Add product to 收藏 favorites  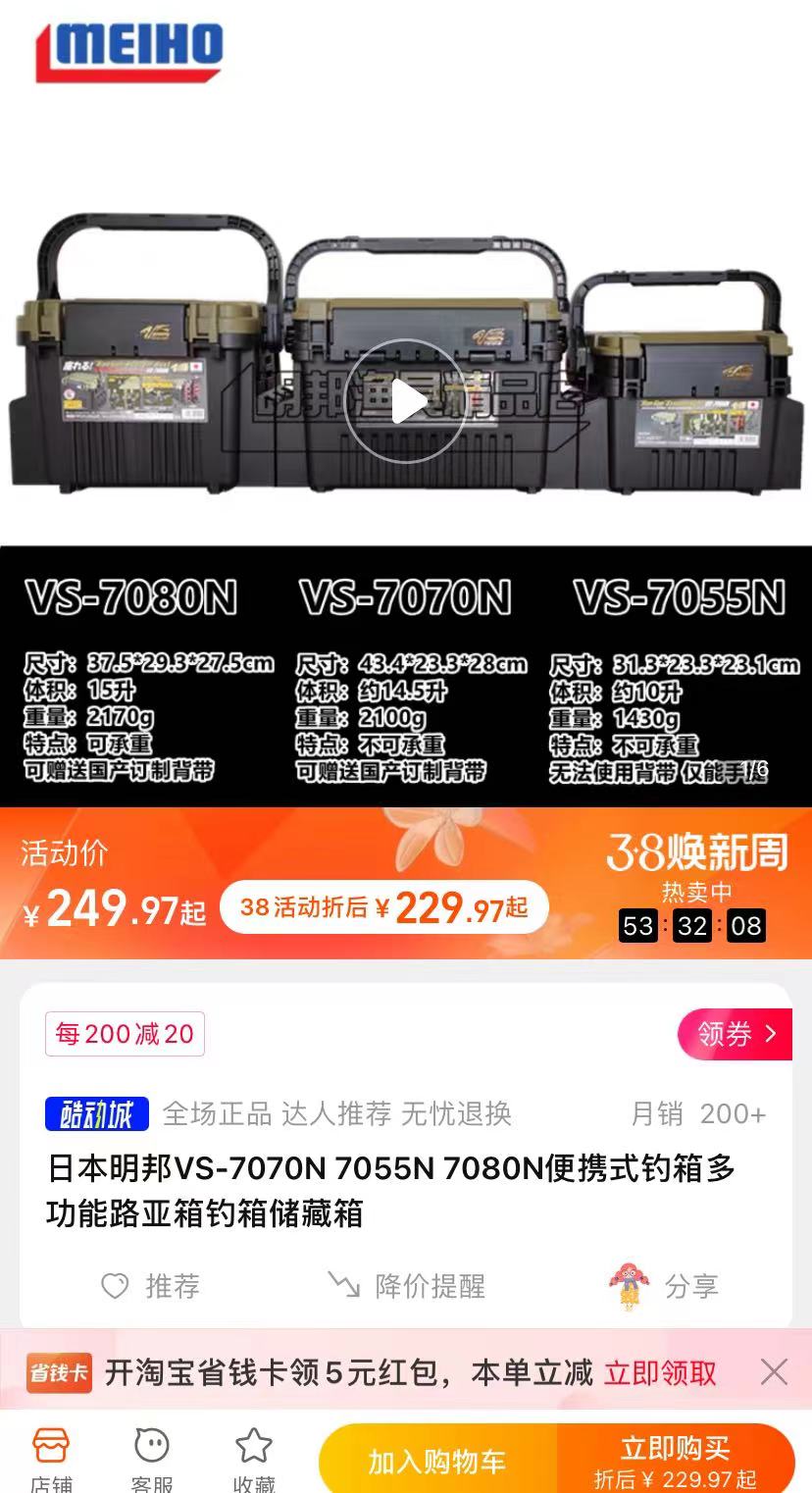tap(254, 1459)
